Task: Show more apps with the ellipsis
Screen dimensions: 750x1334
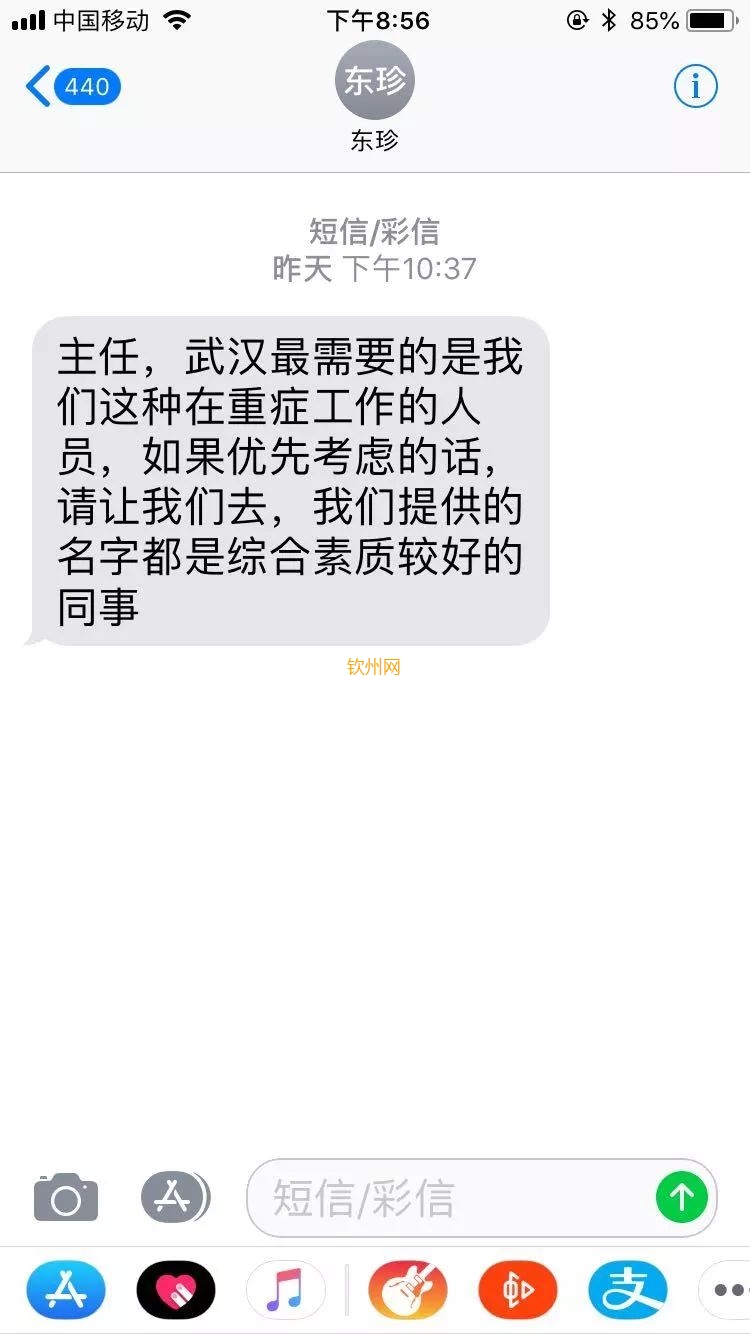Action: pos(728,1290)
